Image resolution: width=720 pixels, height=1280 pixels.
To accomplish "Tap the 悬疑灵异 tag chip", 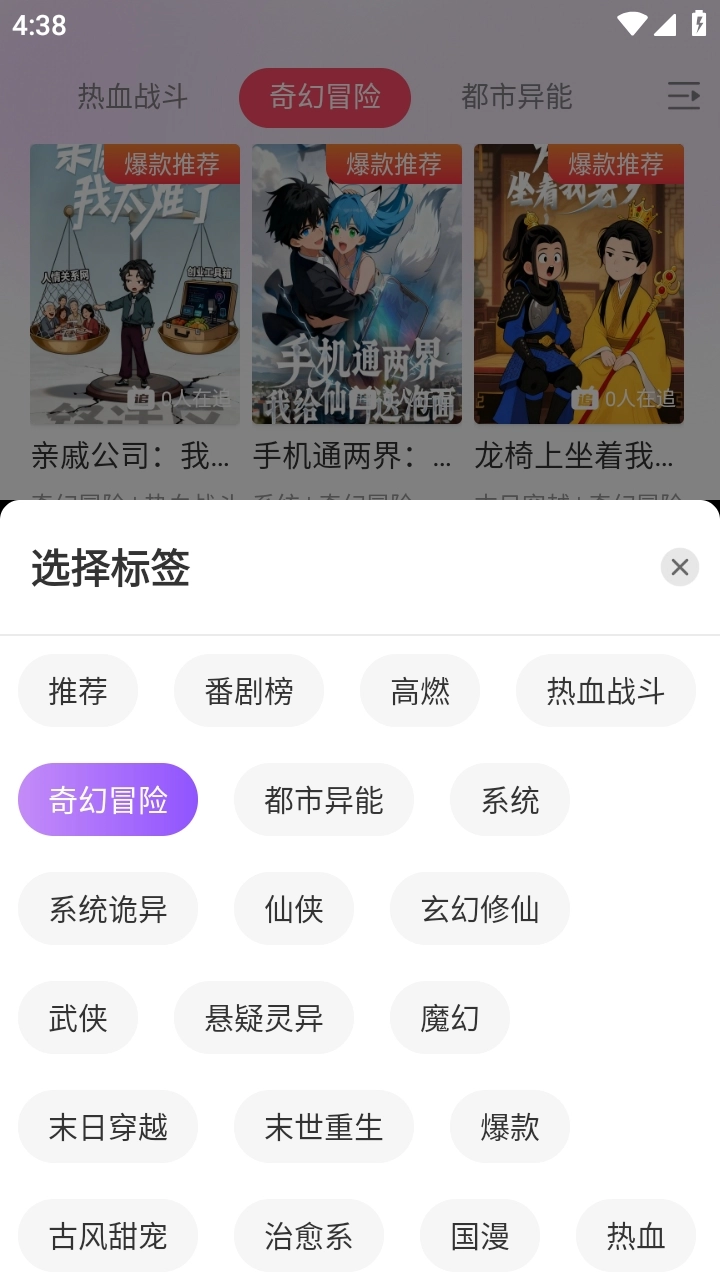I will coord(264,1017).
